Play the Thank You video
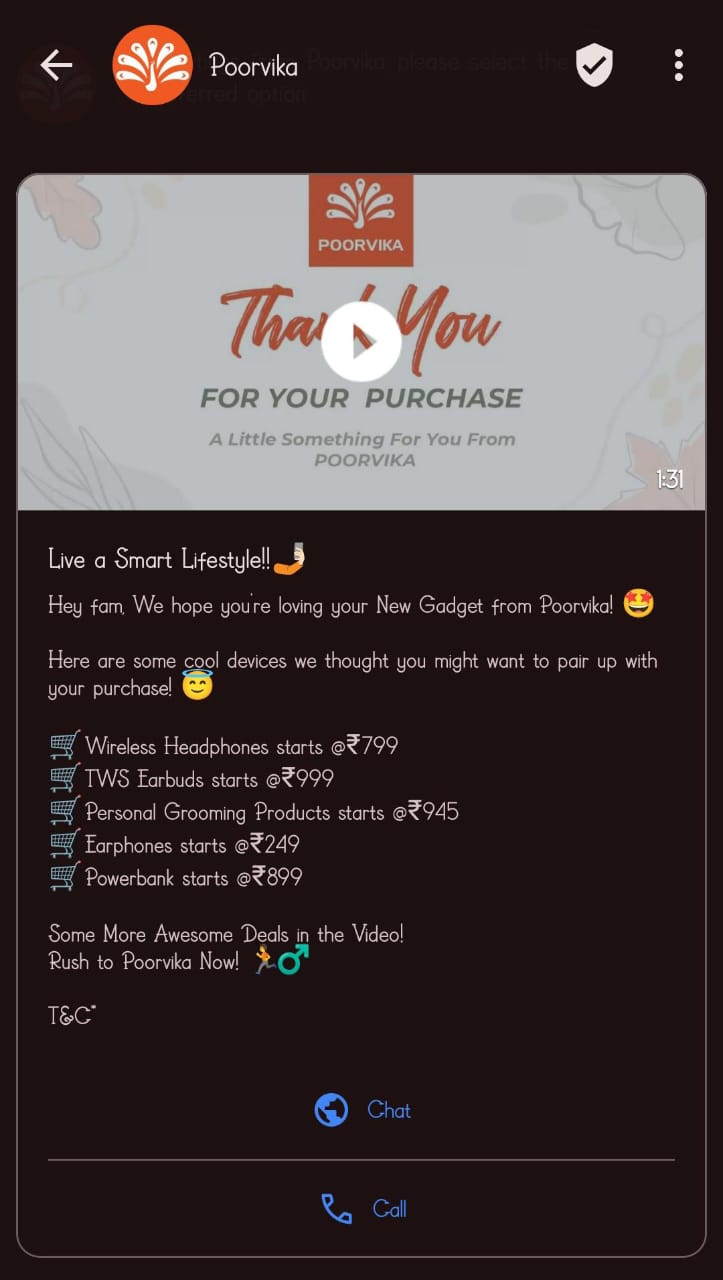The height and width of the screenshot is (1280, 723). [x=361, y=342]
